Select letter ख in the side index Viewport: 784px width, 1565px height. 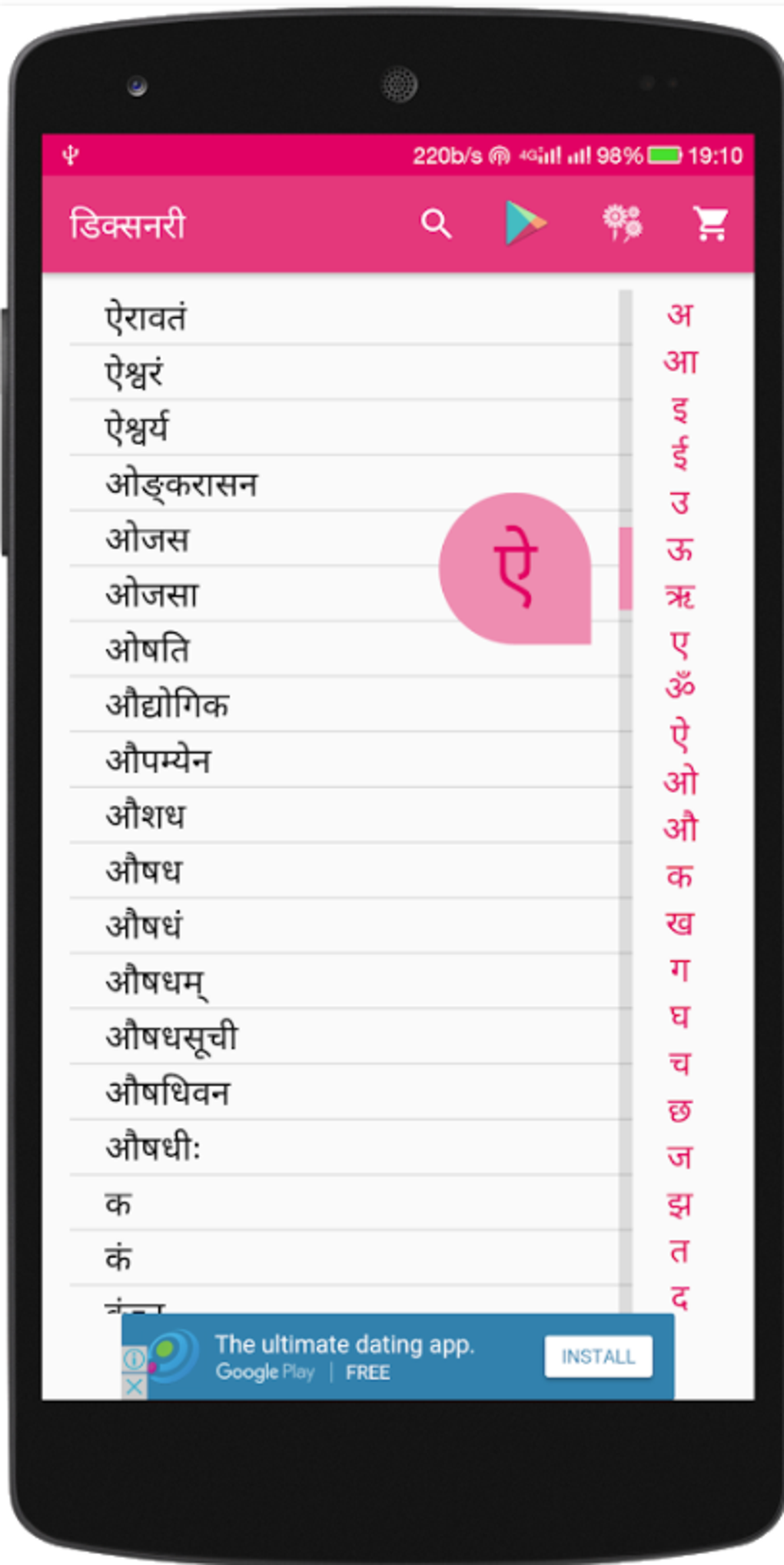[x=680, y=923]
